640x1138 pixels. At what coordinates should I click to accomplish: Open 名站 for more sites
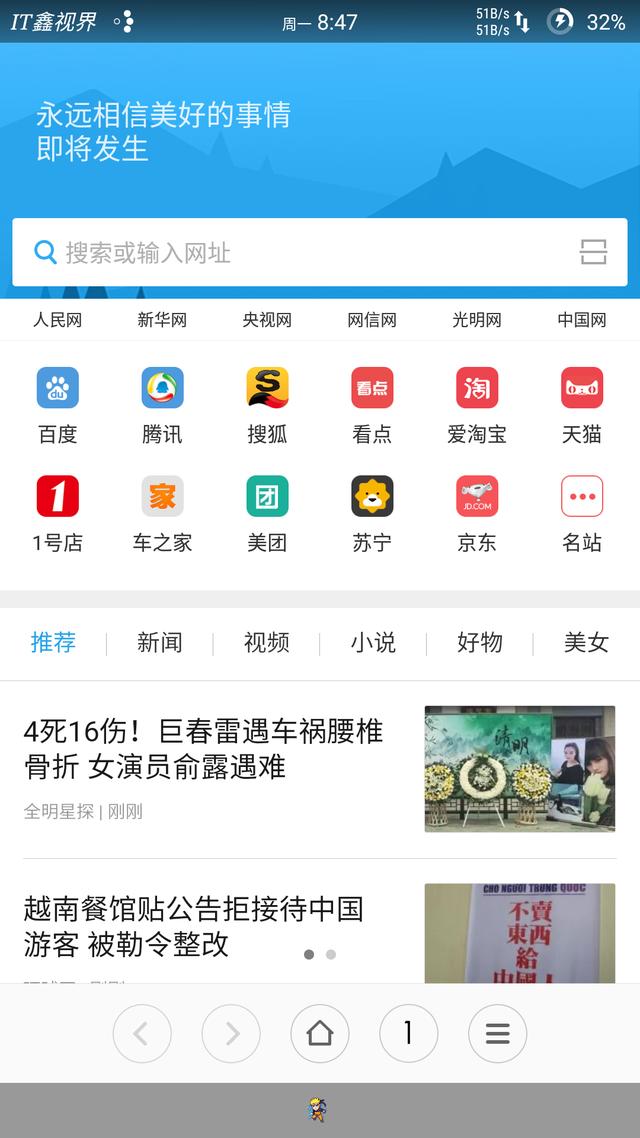pyautogui.click(x=582, y=513)
